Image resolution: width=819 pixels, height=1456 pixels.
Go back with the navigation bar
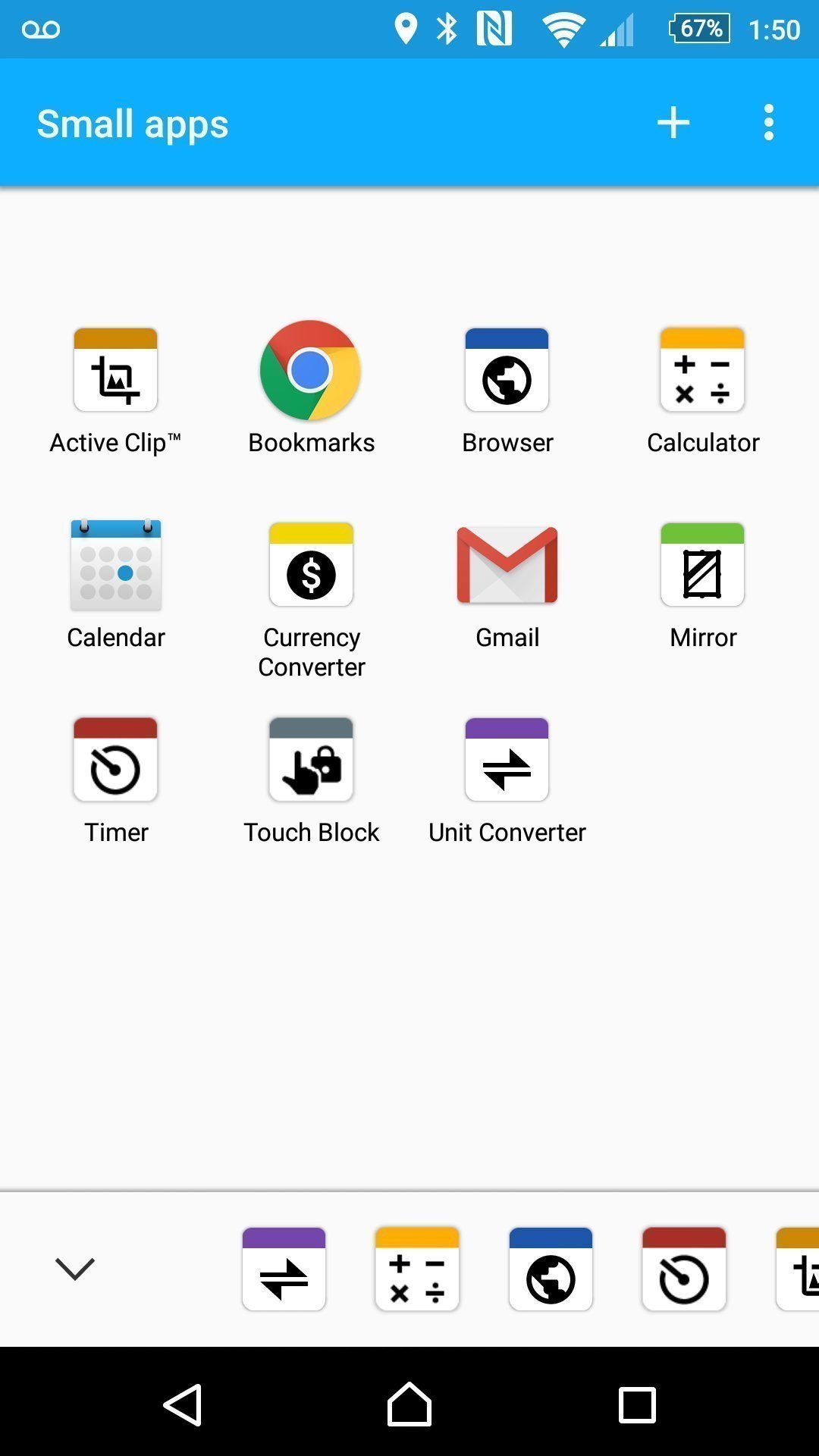pos(183,1404)
